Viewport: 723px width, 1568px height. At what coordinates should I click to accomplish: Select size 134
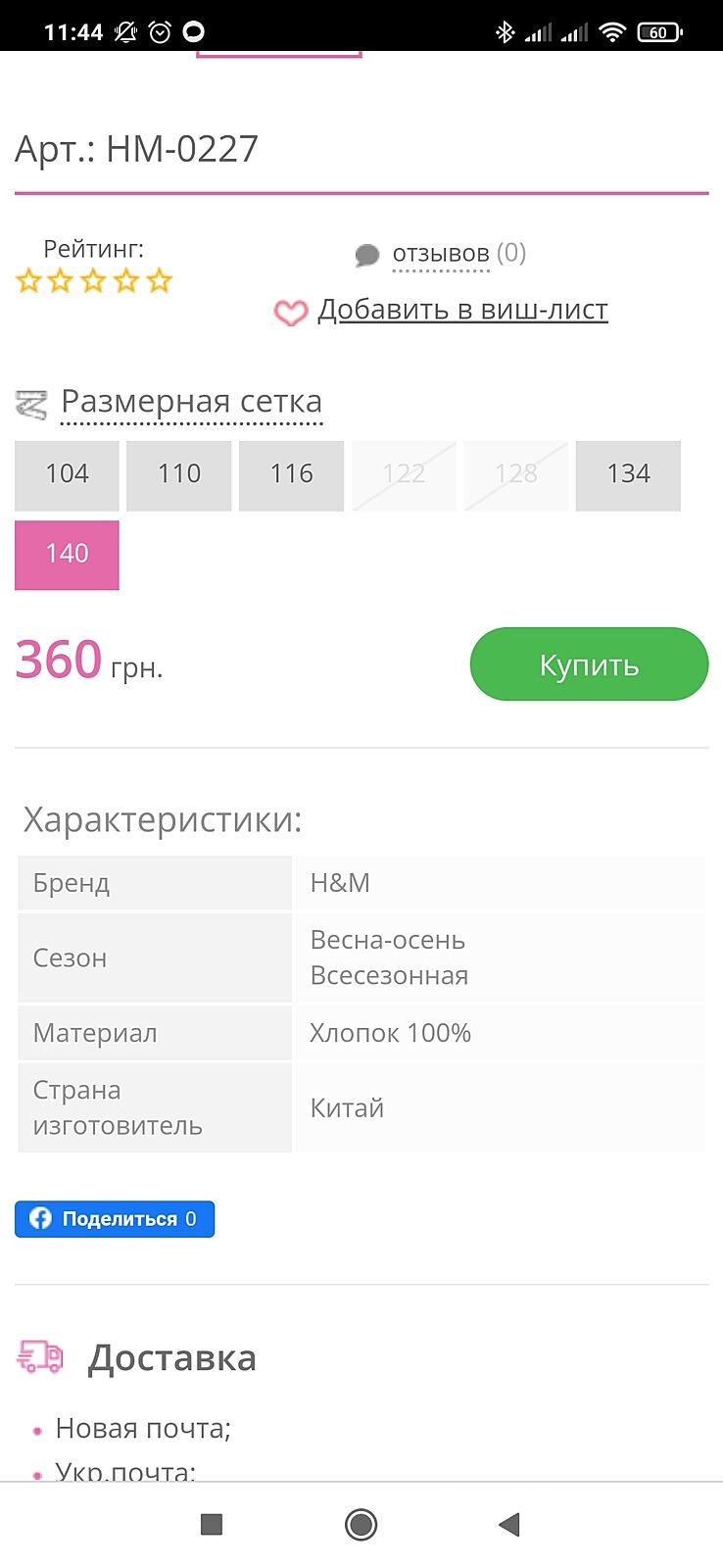(x=628, y=475)
